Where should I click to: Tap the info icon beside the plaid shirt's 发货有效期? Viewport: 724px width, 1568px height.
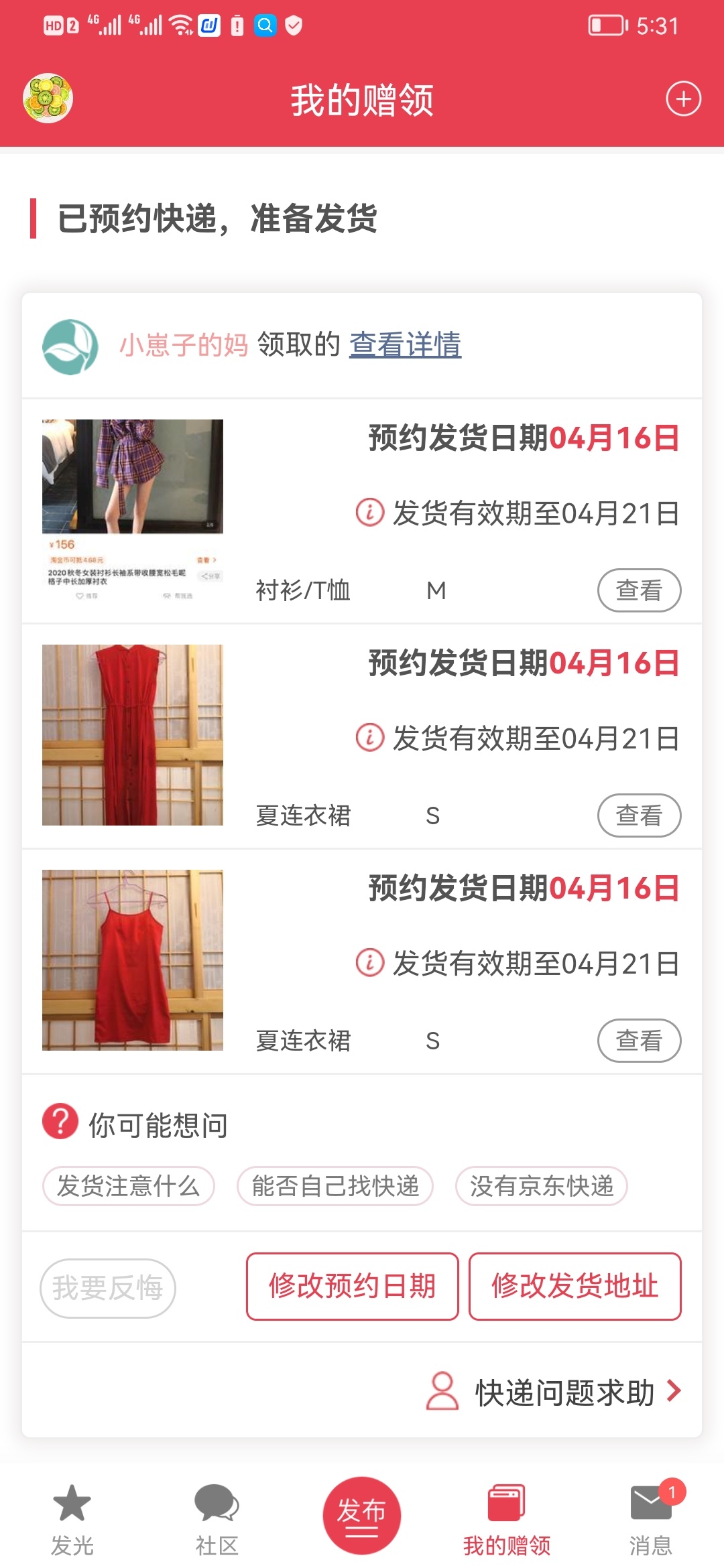369,513
